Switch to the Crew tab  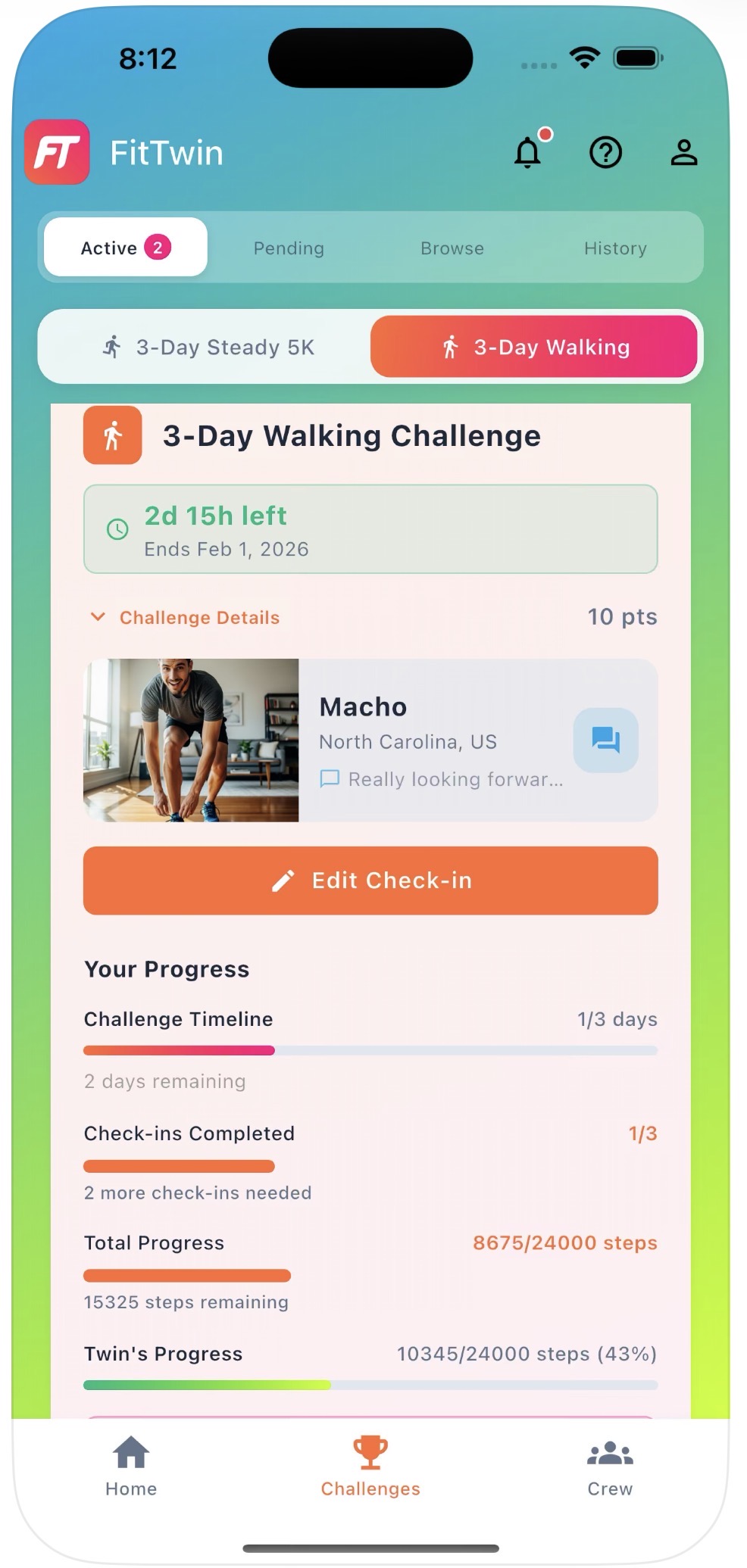pyautogui.click(x=610, y=1467)
